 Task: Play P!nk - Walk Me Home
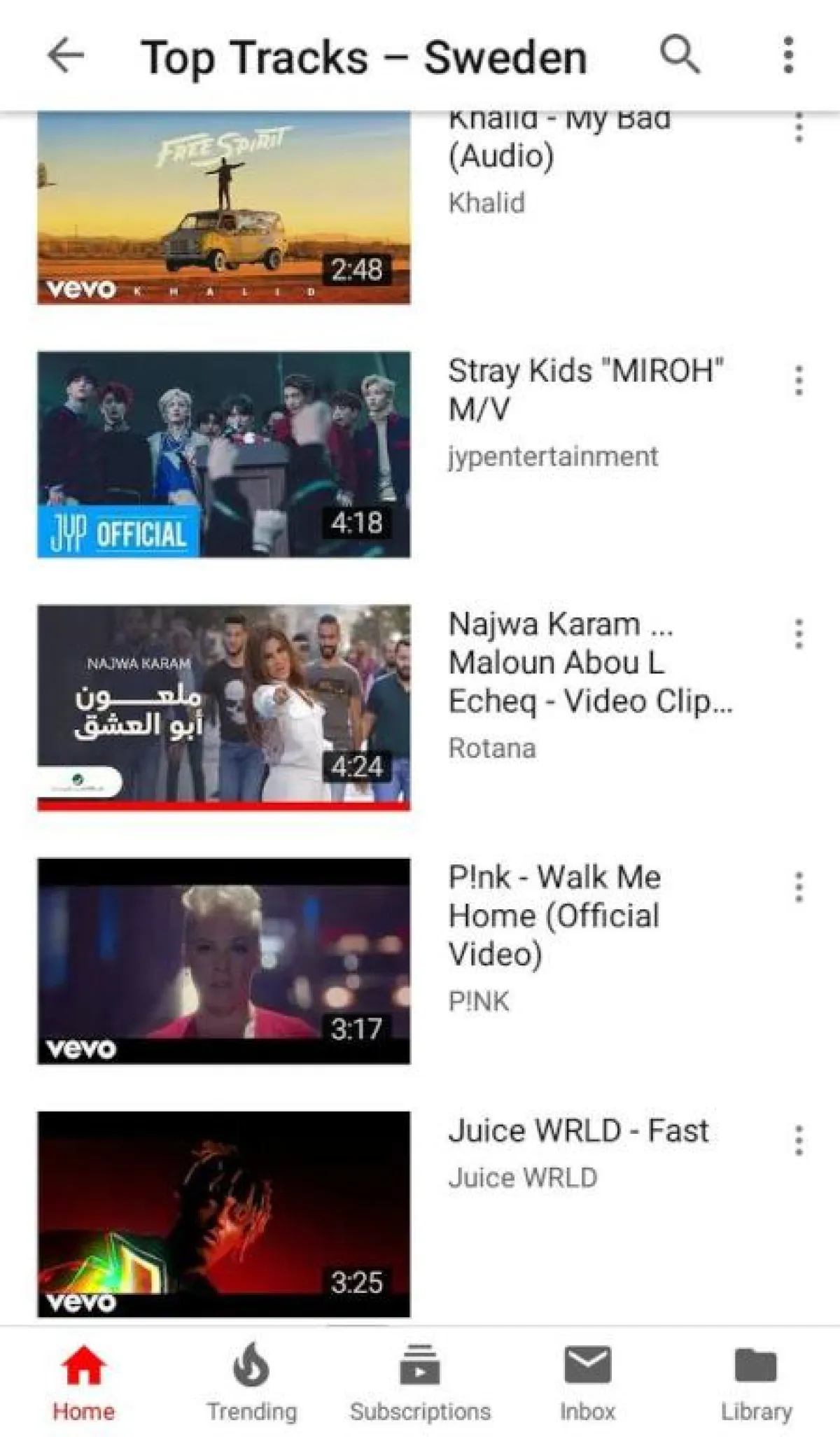coord(223,960)
